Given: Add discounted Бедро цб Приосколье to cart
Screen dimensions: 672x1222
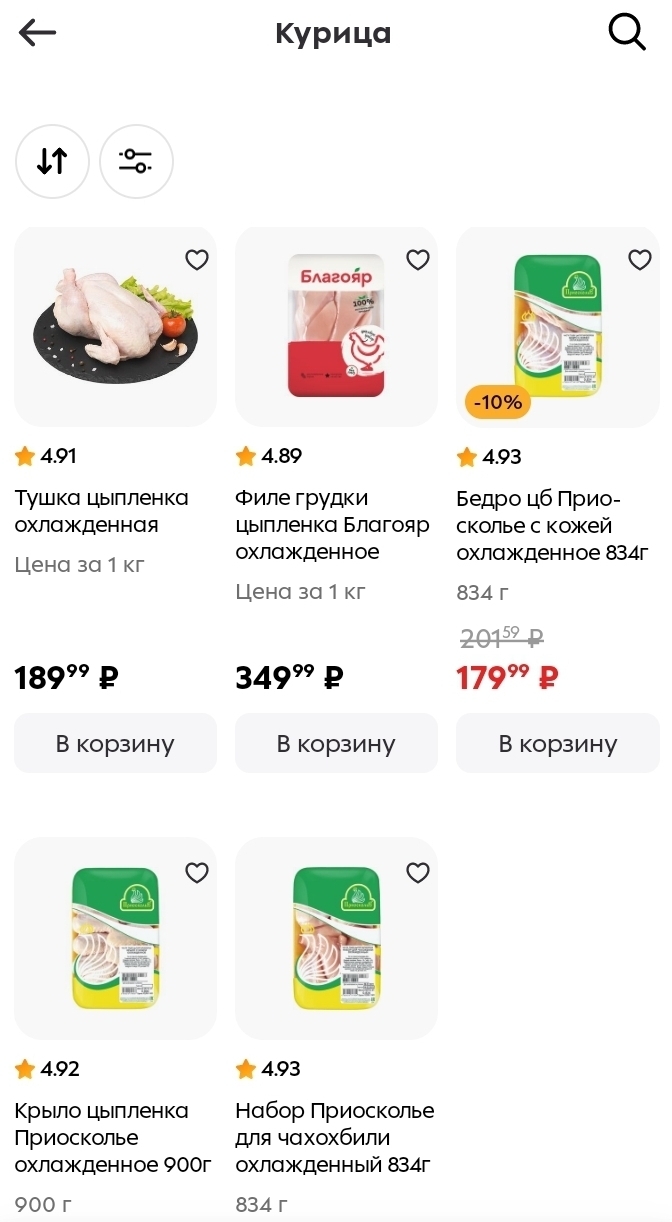Looking at the screenshot, I should pos(558,743).
